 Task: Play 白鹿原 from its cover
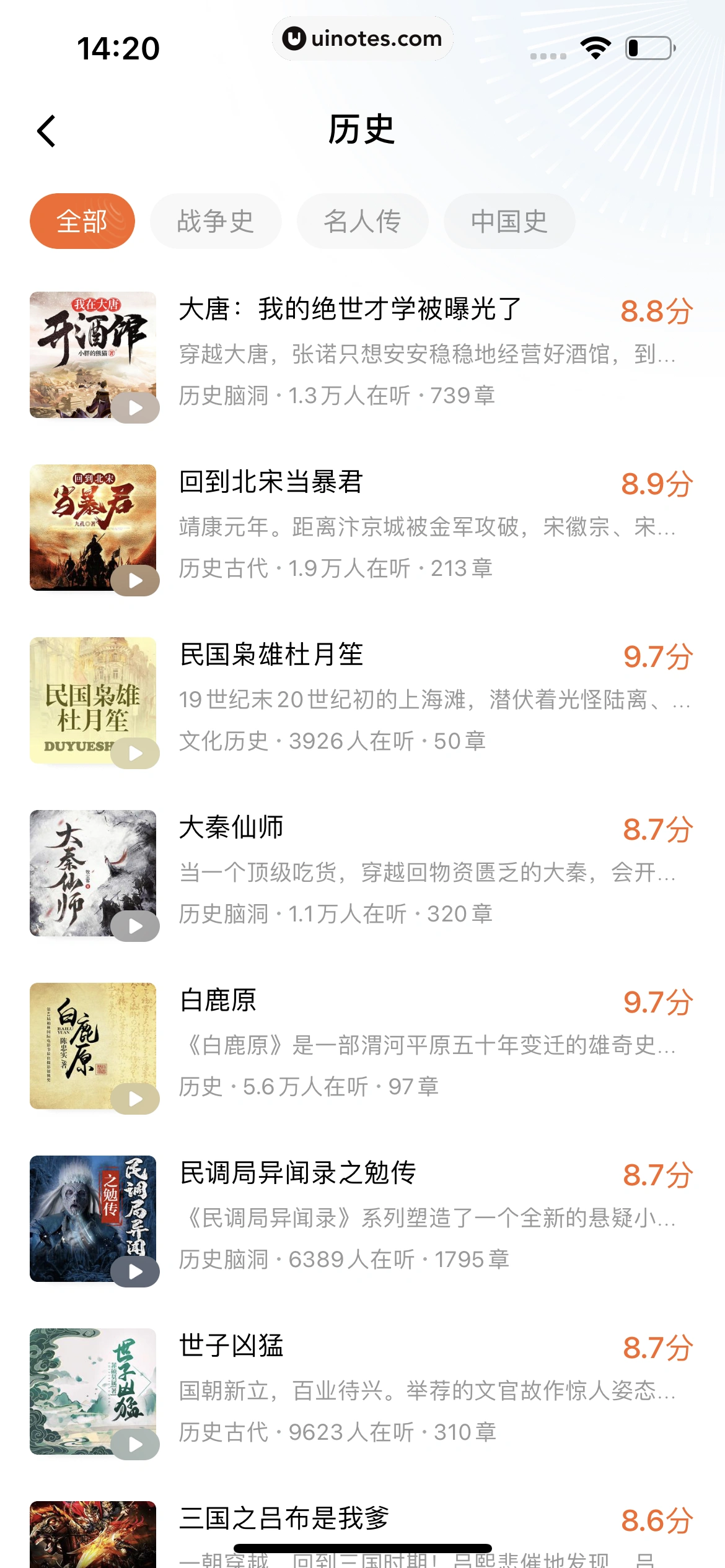tap(135, 1099)
